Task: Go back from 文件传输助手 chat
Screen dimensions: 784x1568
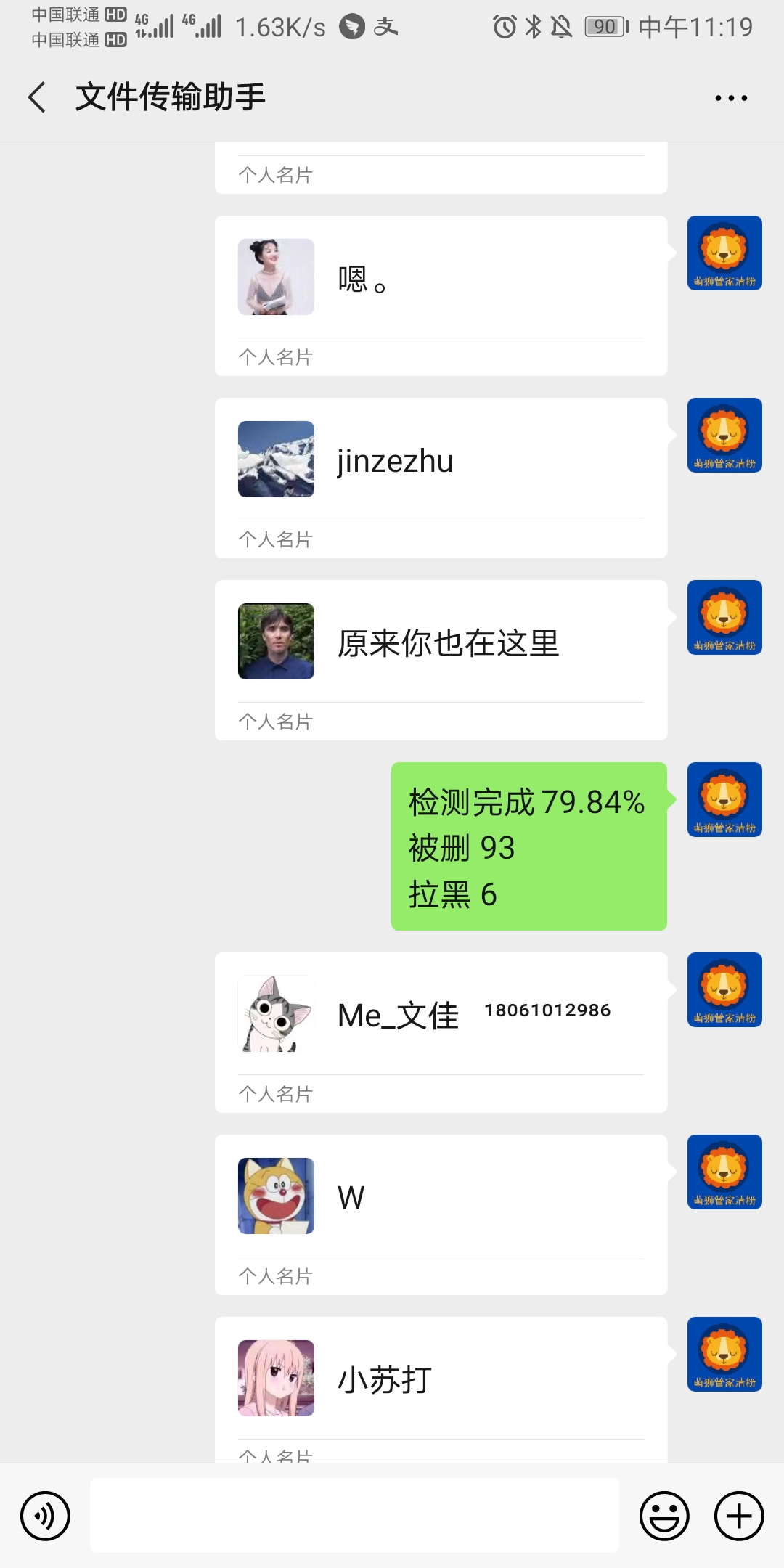Action: 37,97
